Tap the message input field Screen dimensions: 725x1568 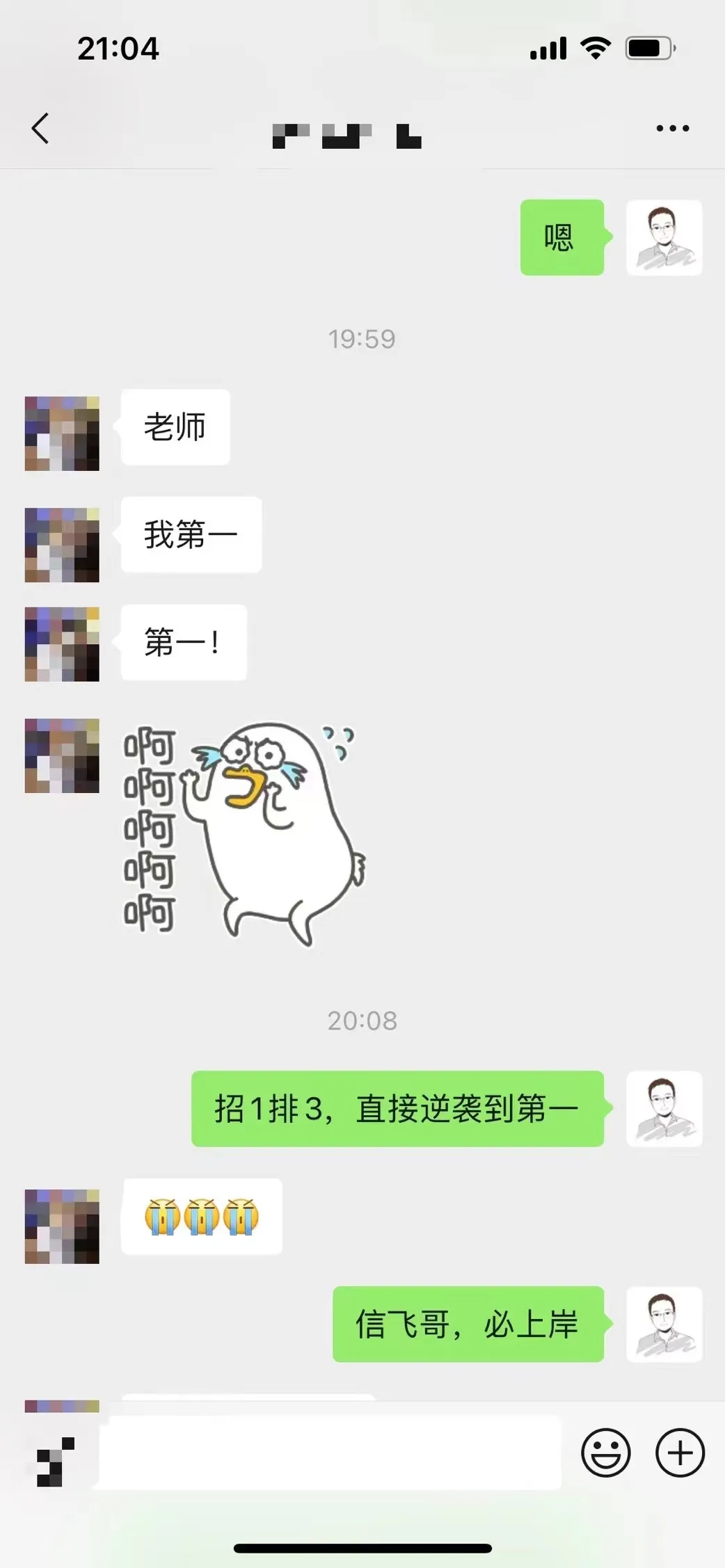tap(328, 1453)
